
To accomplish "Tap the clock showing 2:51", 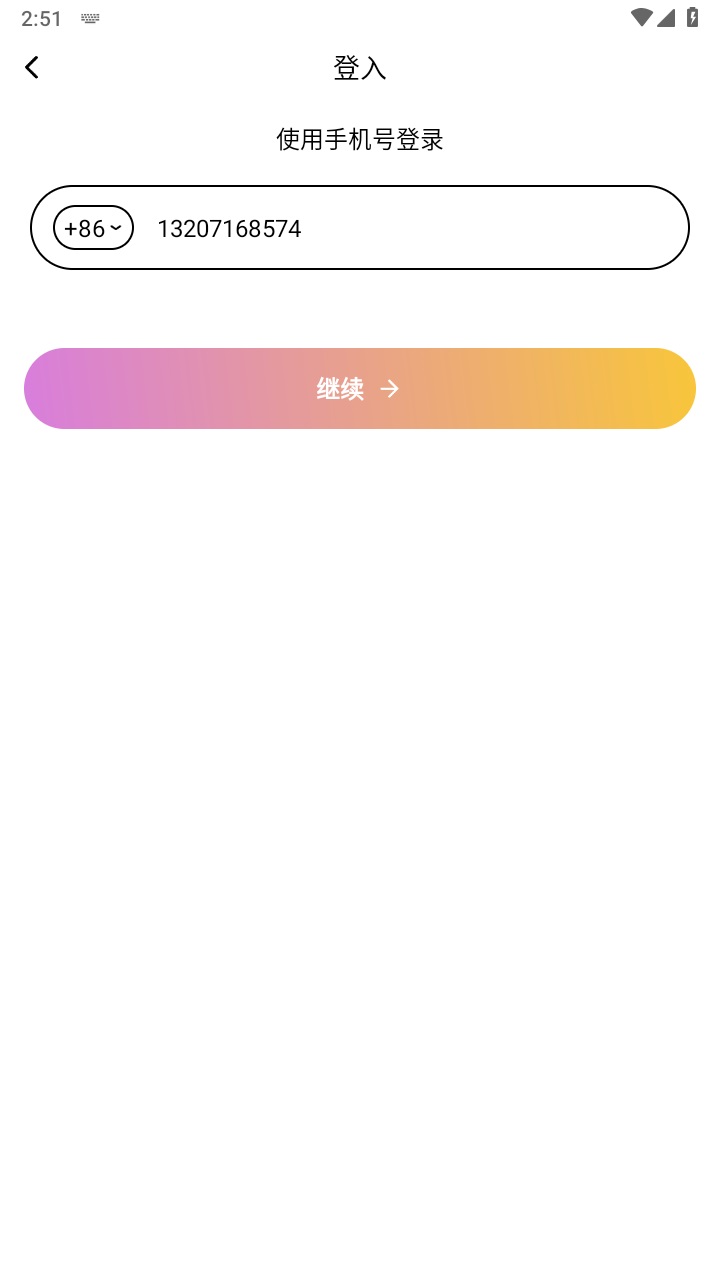I will [42, 17].
